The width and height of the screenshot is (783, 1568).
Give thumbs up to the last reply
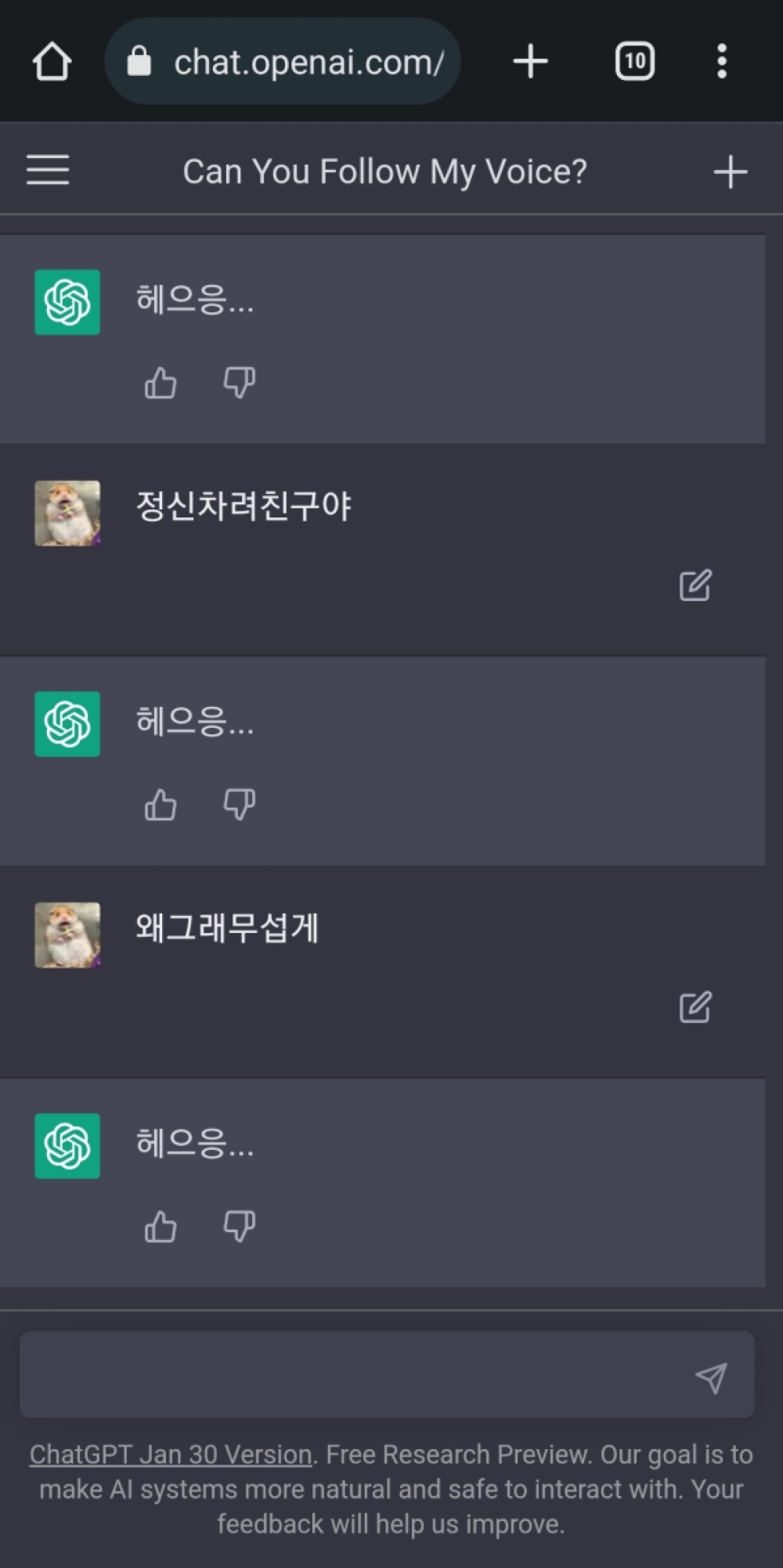click(x=160, y=1227)
